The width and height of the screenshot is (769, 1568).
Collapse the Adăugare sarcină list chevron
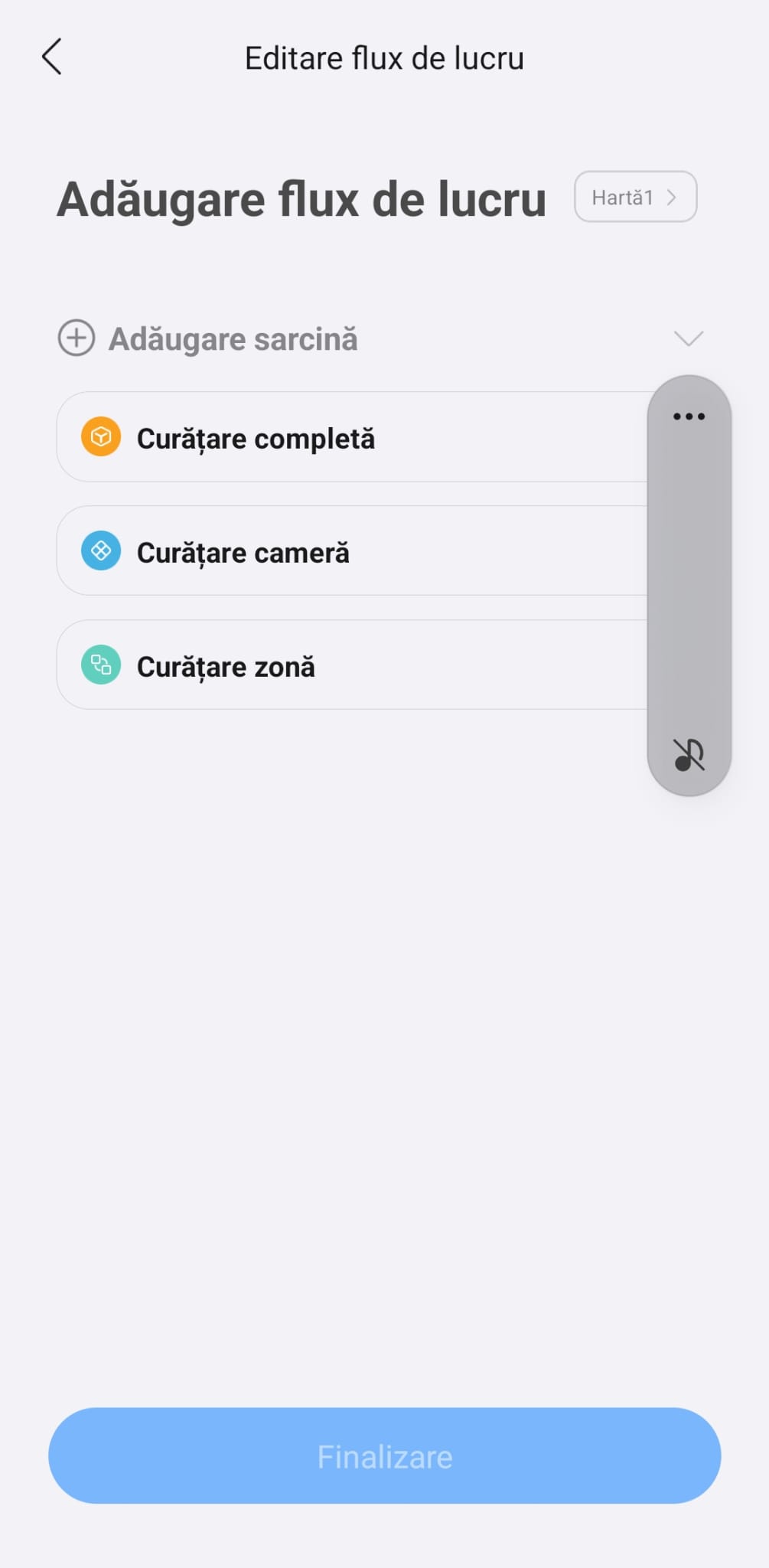coord(688,338)
